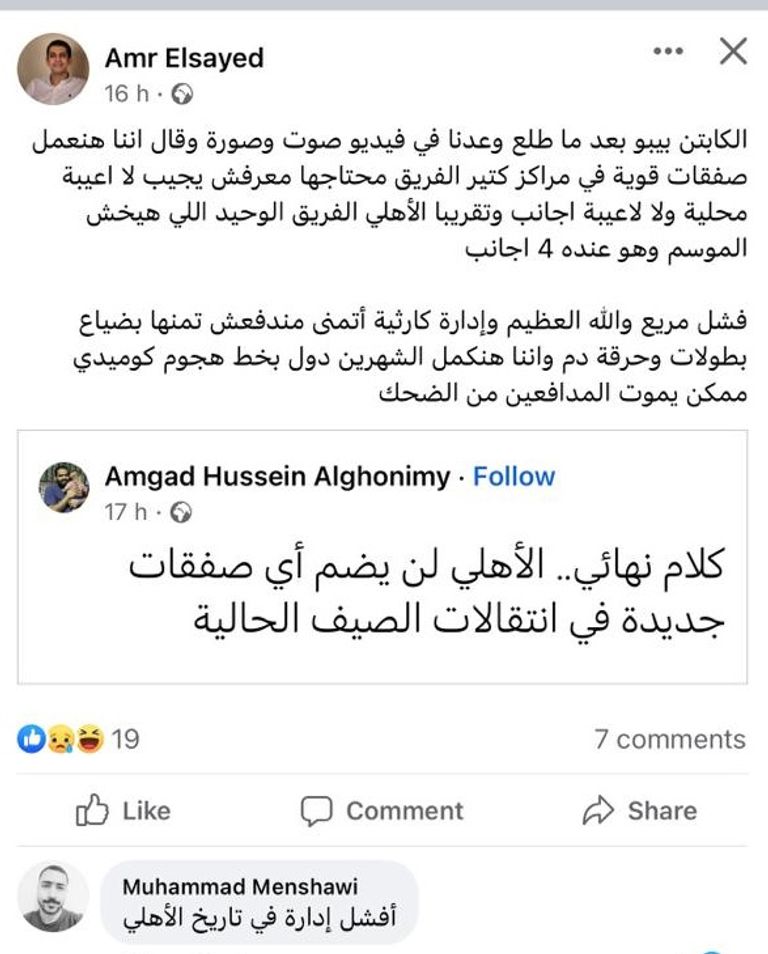Click the Comment button
Image resolution: width=768 pixels, height=954 pixels.
383,810
